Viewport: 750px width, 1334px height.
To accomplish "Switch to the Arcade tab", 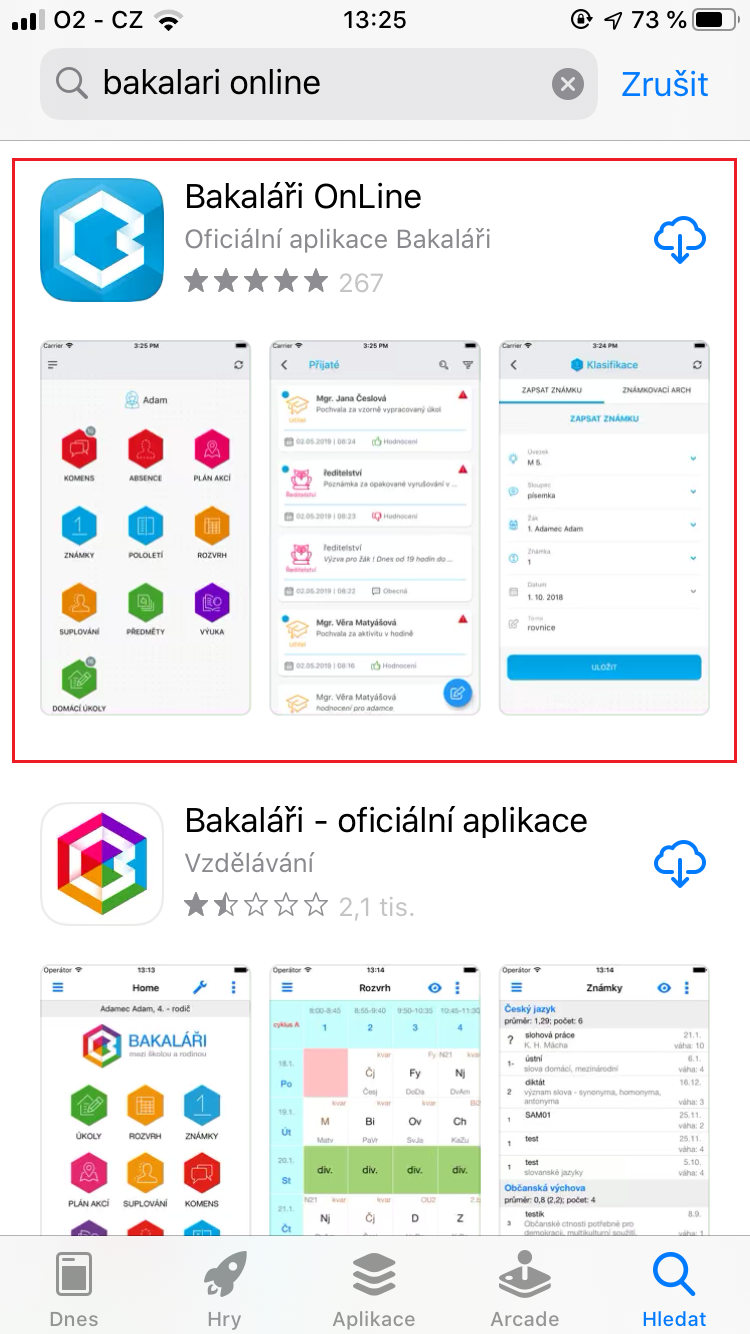I will (x=524, y=1290).
